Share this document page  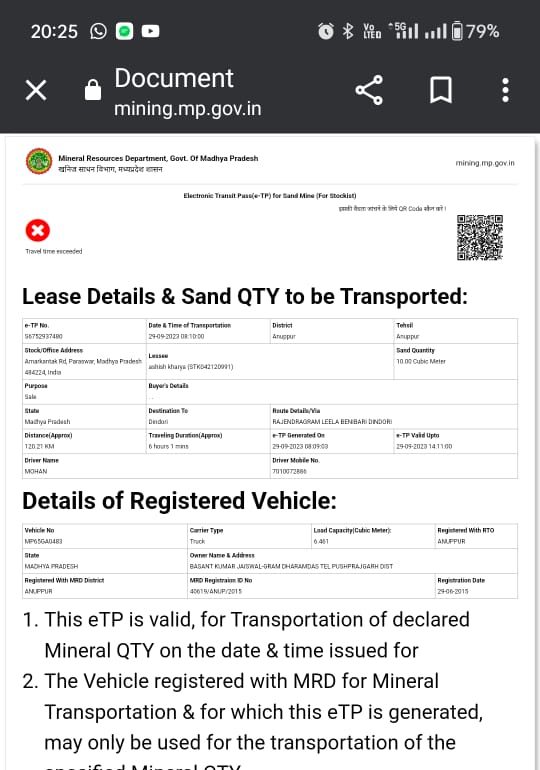click(x=369, y=90)
